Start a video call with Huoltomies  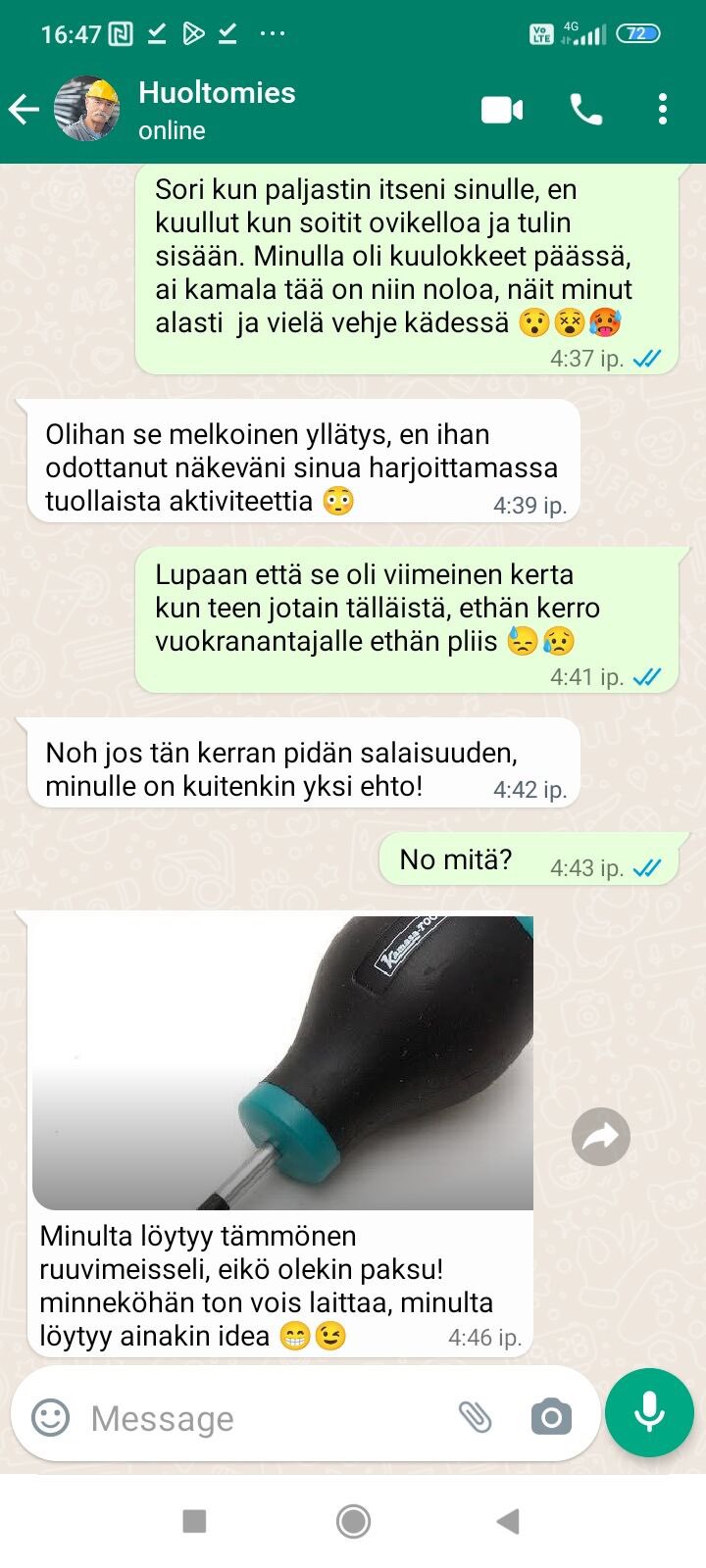tap(502, 110)
